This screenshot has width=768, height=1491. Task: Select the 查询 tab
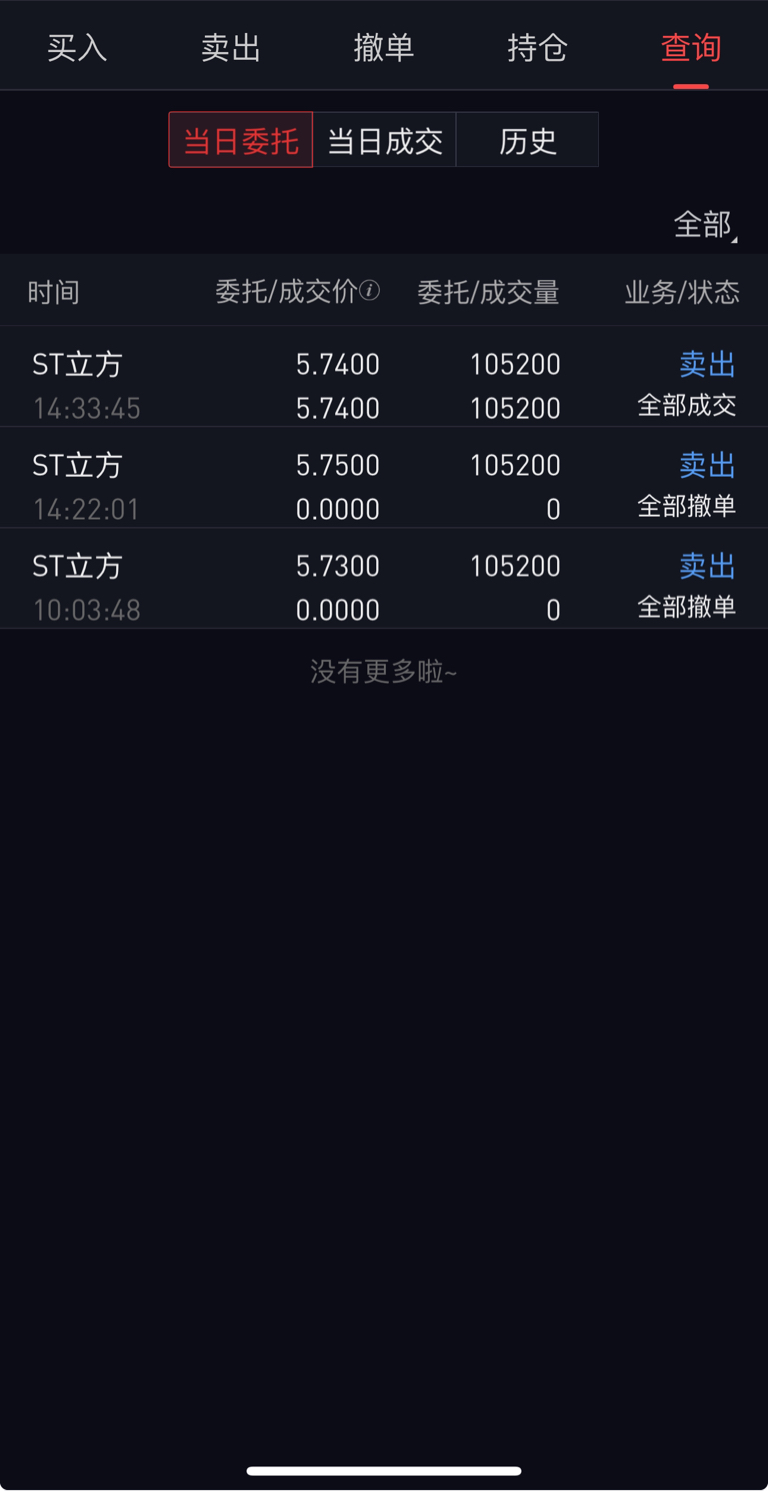691,48
